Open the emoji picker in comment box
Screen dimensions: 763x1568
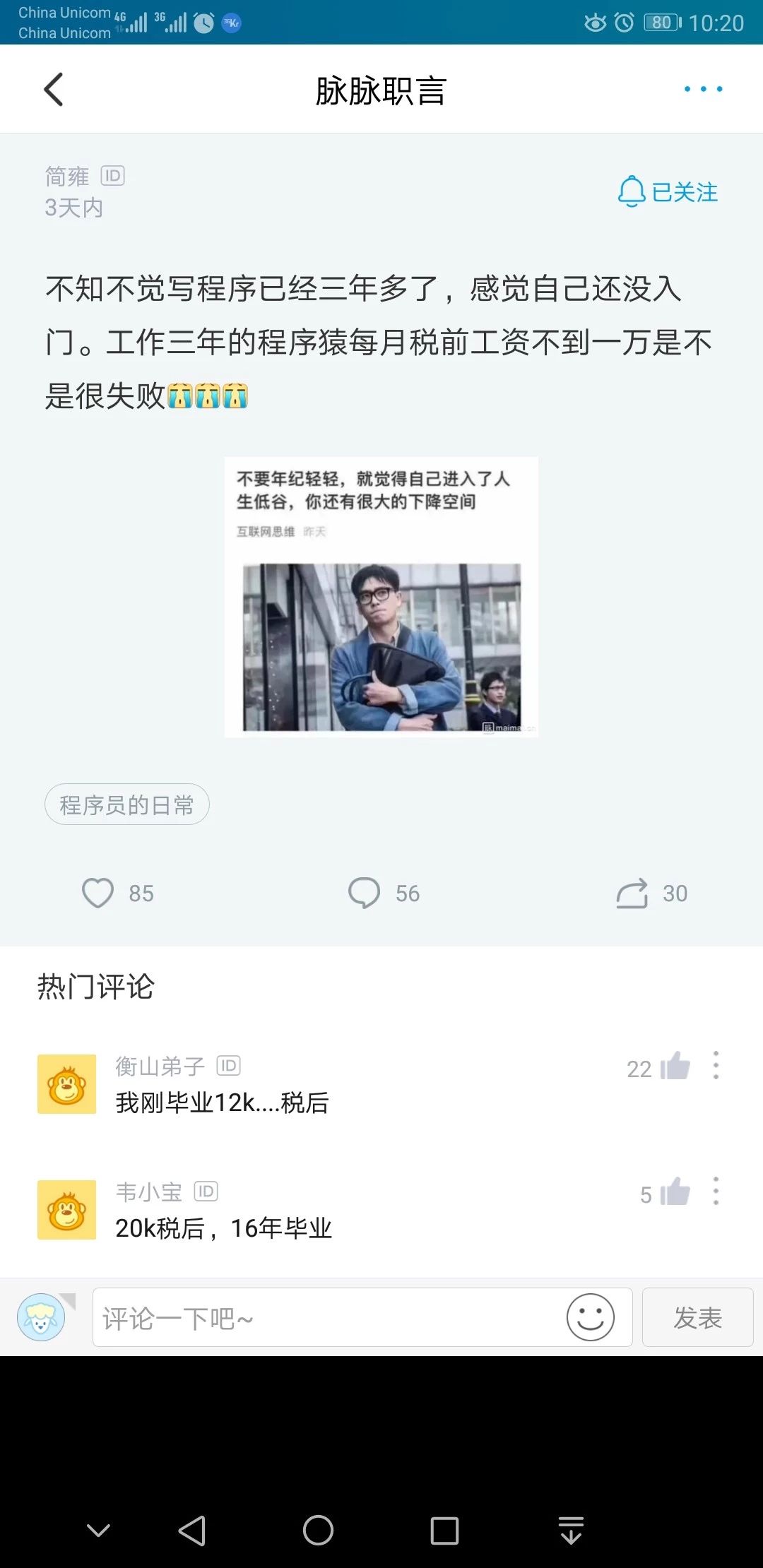[591, 1317]
